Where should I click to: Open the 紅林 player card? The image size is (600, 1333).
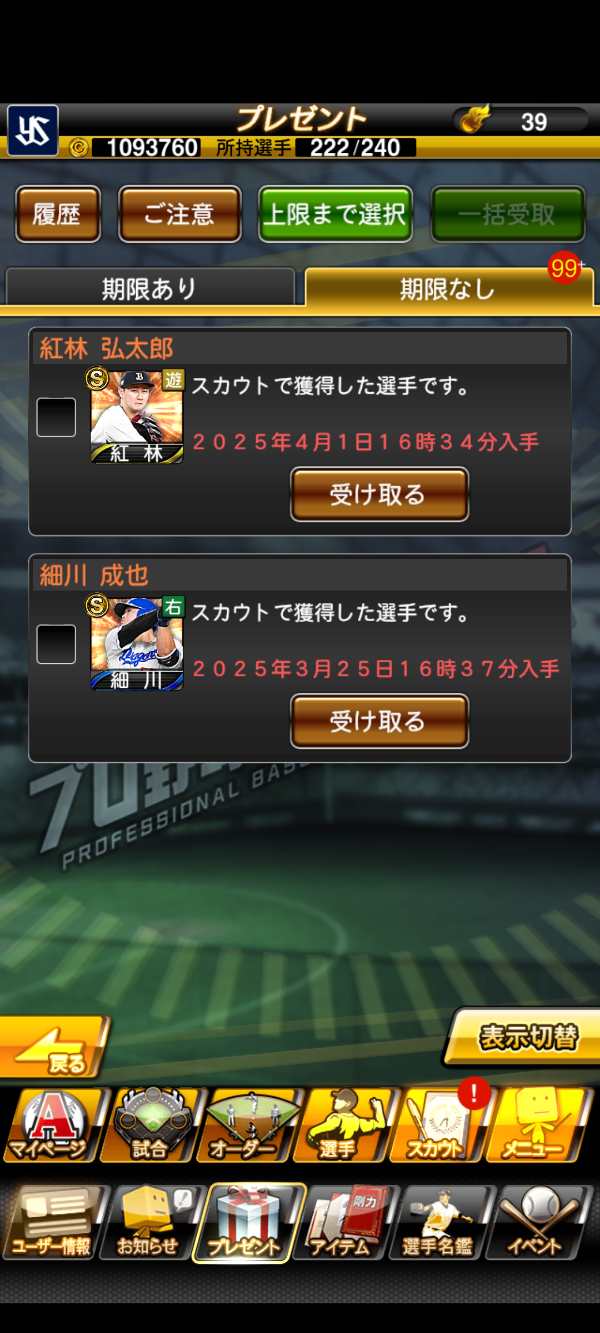point(137,417)
